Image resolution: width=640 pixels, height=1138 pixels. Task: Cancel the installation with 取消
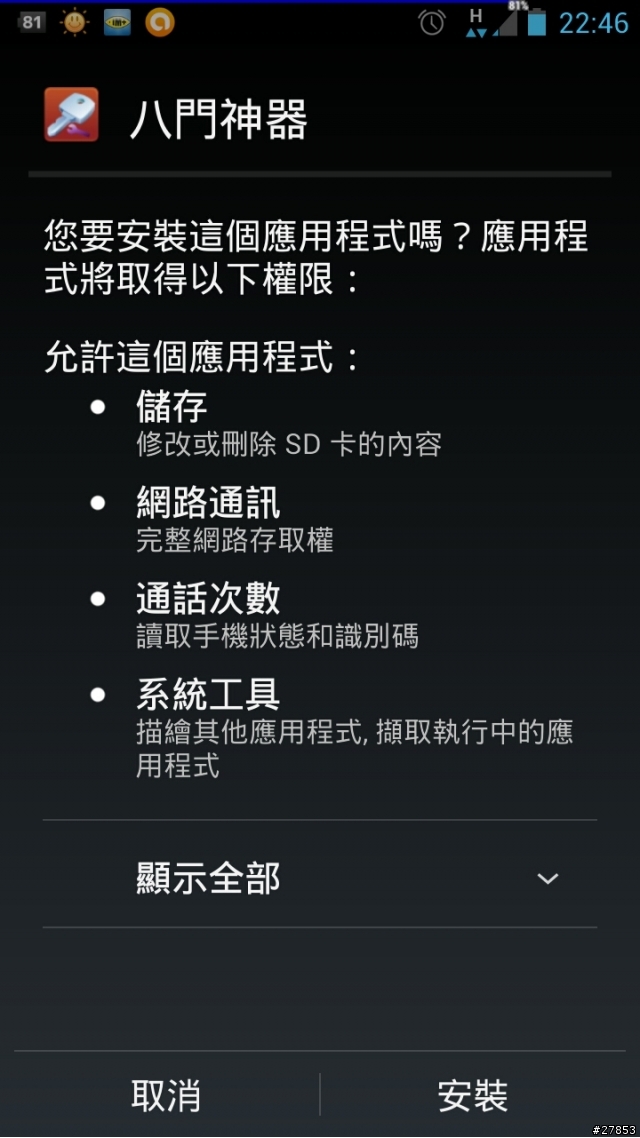tap(166, 1095)
